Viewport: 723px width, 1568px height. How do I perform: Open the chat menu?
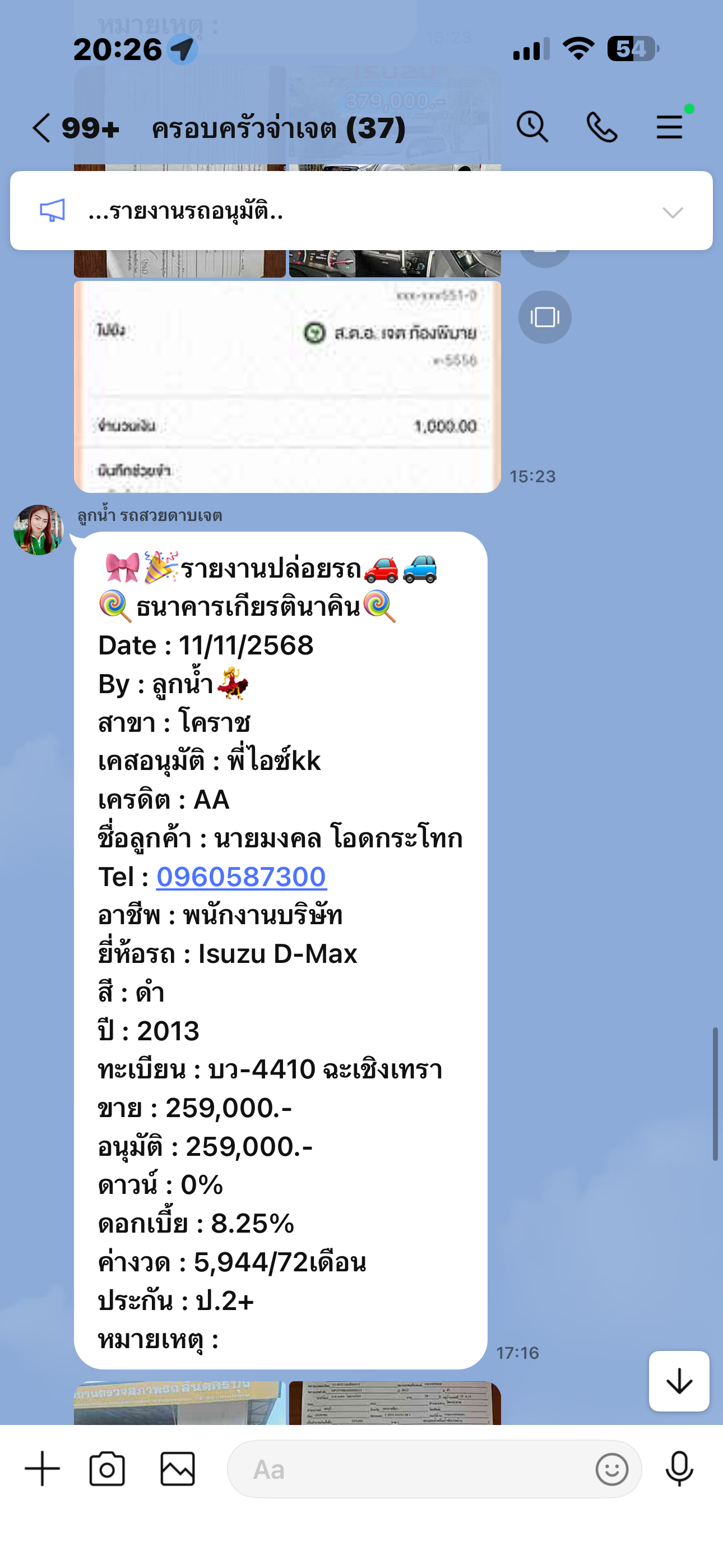point(669,127)
